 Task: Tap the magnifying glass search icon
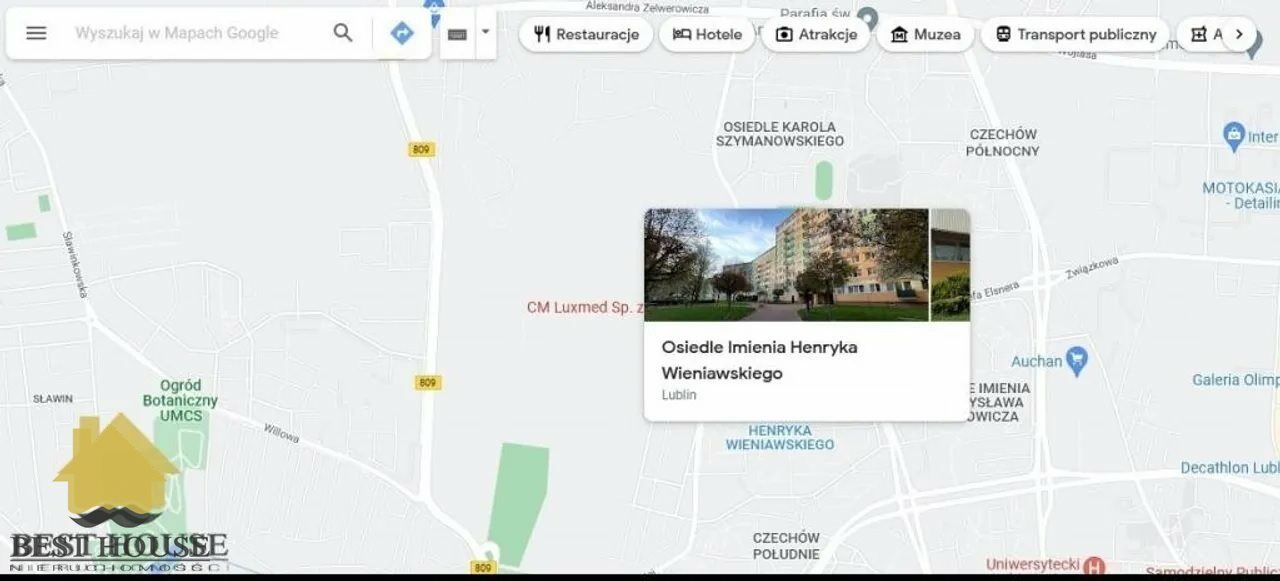coord(343,33)
